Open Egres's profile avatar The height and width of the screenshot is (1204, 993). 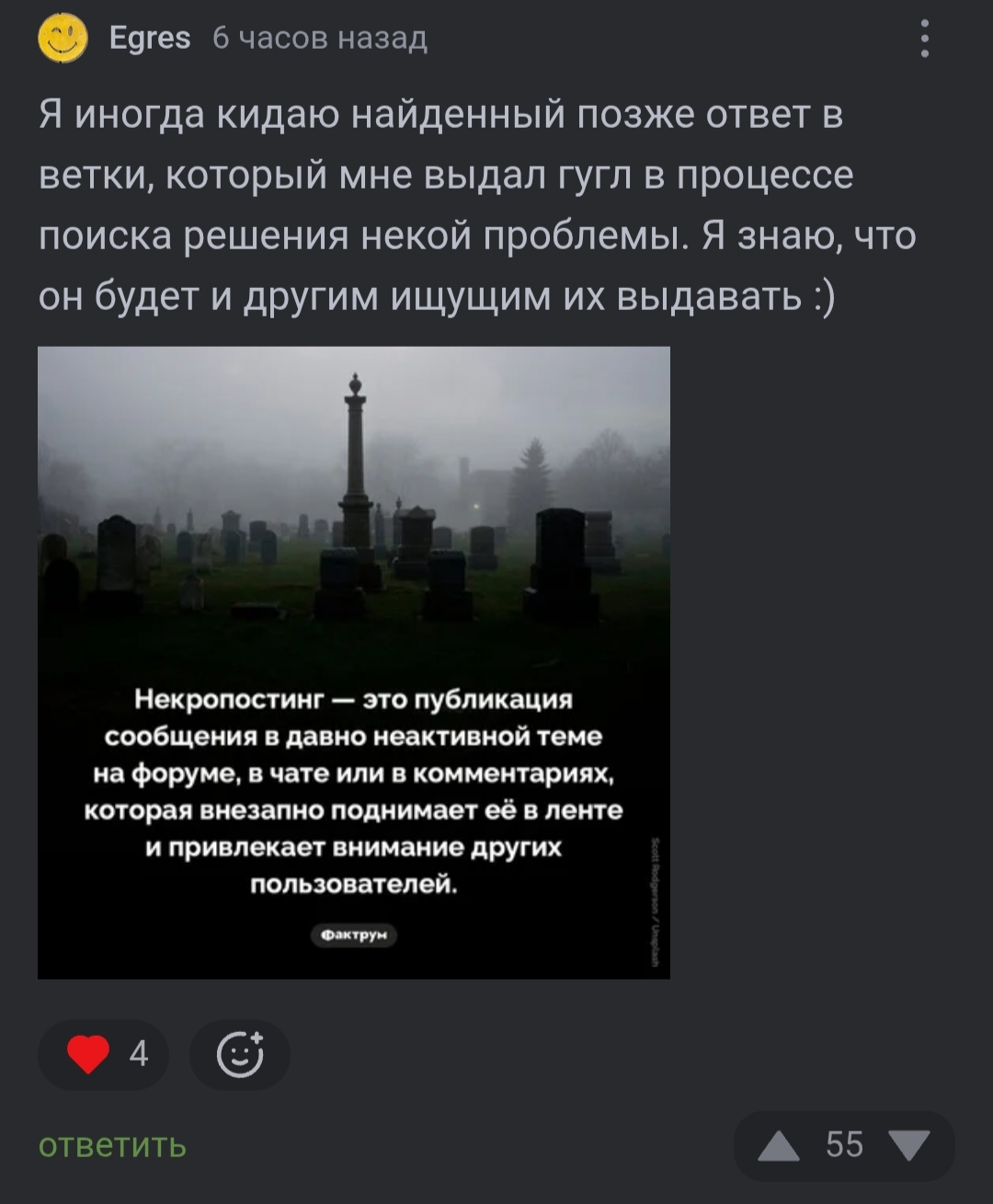[63, 40]
